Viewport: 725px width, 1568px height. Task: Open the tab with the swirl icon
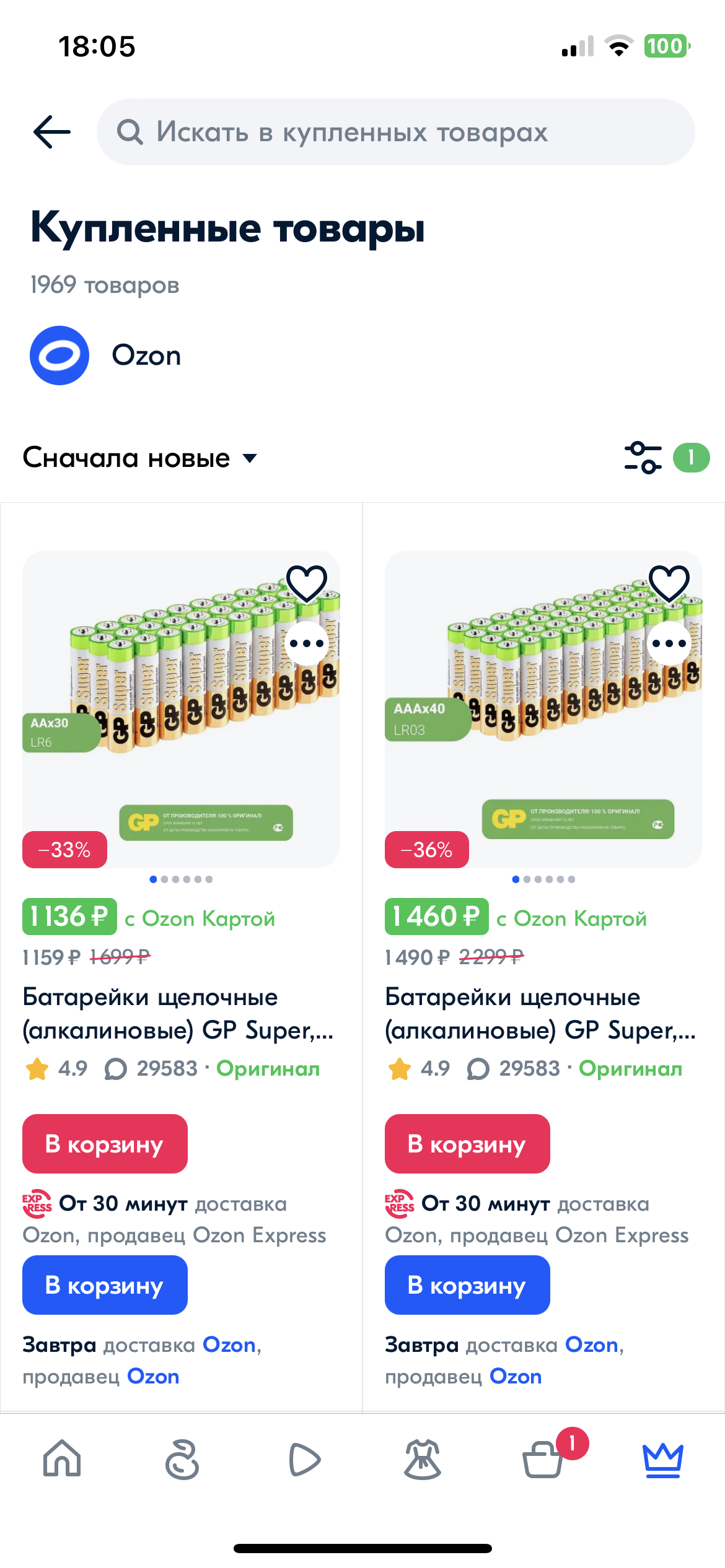click(x=182, y=1459)
